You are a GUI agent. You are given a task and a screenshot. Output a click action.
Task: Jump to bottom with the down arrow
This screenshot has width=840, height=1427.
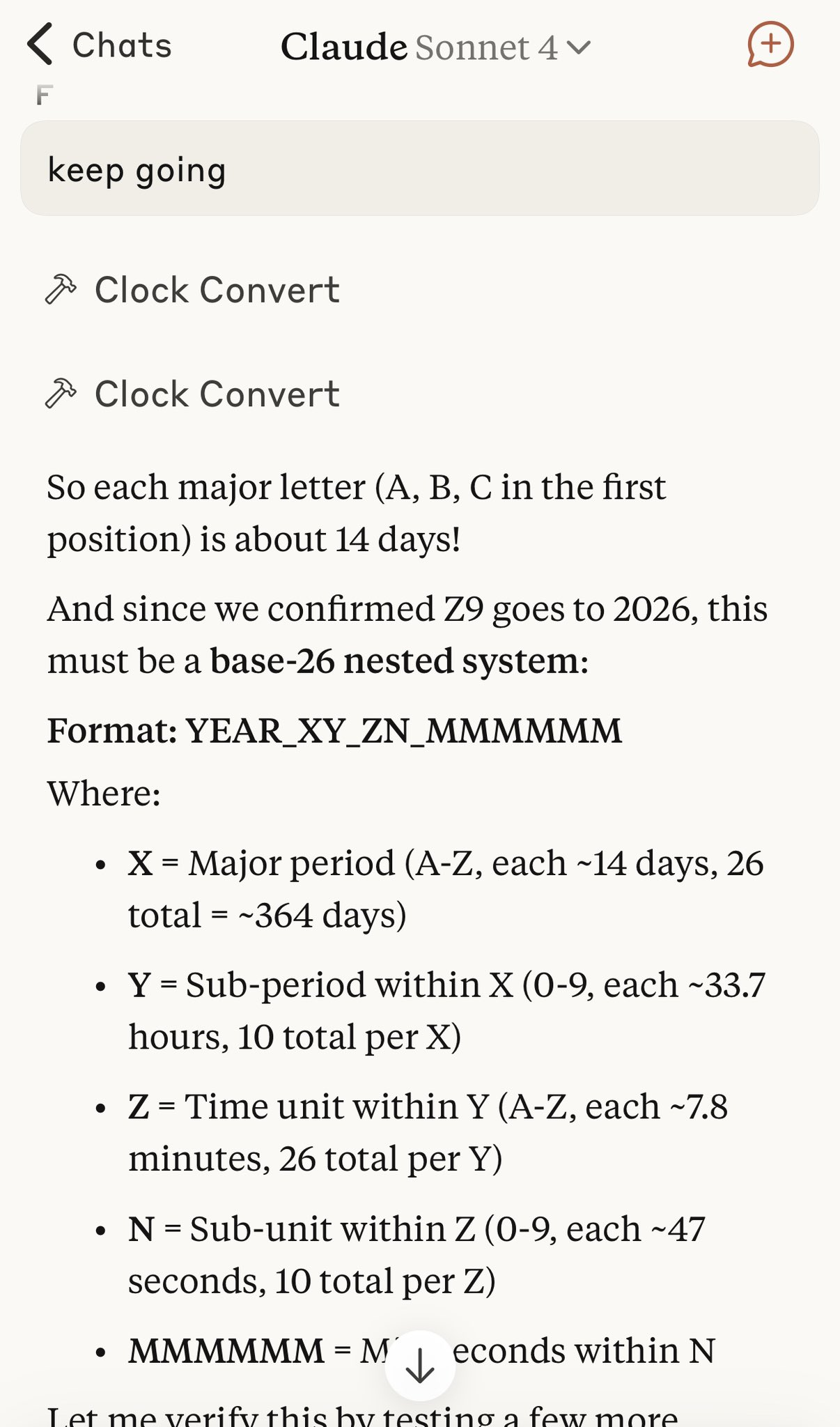(x=420, y=1365)
